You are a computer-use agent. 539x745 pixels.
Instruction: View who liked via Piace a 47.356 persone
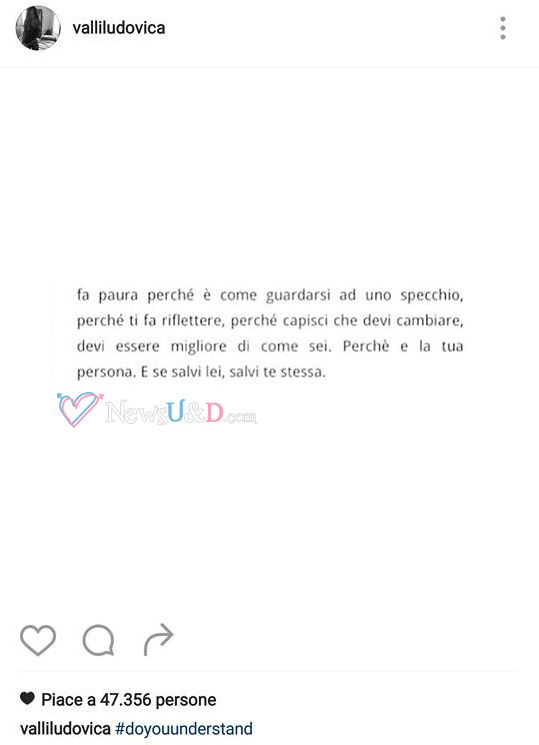click(x=128, y=699)
